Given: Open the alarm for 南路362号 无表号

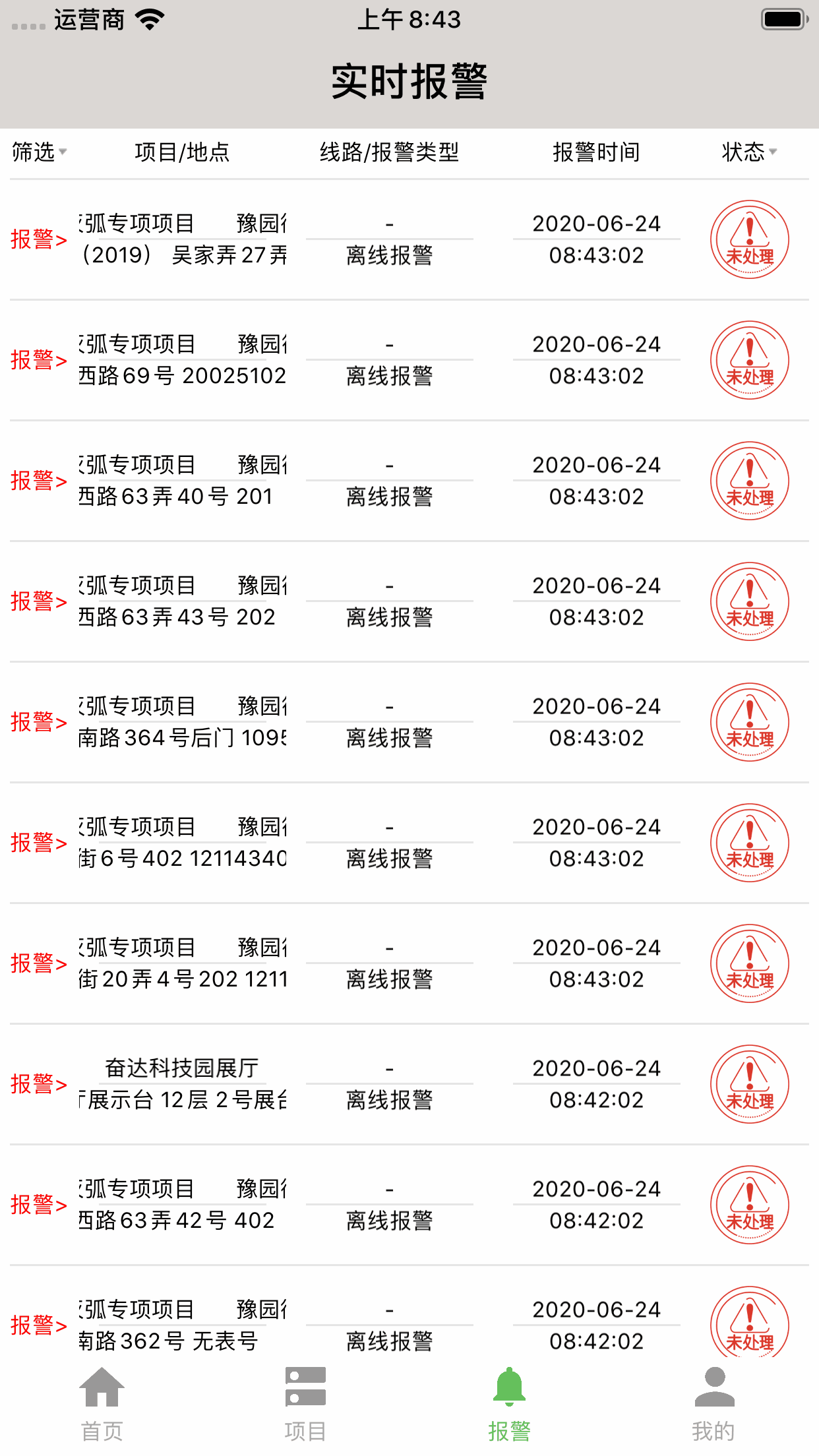Looking at the screenshot, I should point(38,1325).
